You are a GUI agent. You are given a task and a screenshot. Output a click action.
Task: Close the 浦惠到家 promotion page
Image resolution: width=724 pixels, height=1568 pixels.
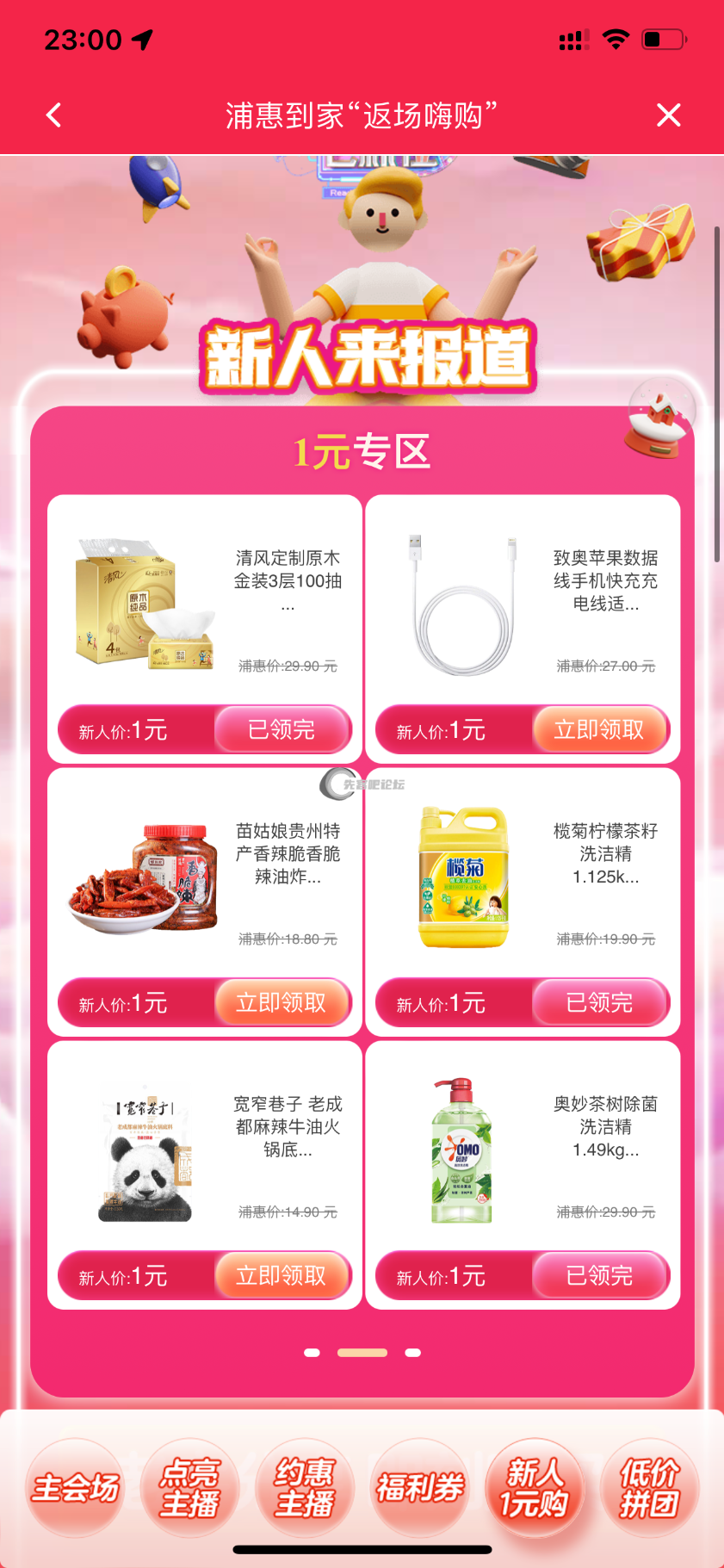coord(668,115)
